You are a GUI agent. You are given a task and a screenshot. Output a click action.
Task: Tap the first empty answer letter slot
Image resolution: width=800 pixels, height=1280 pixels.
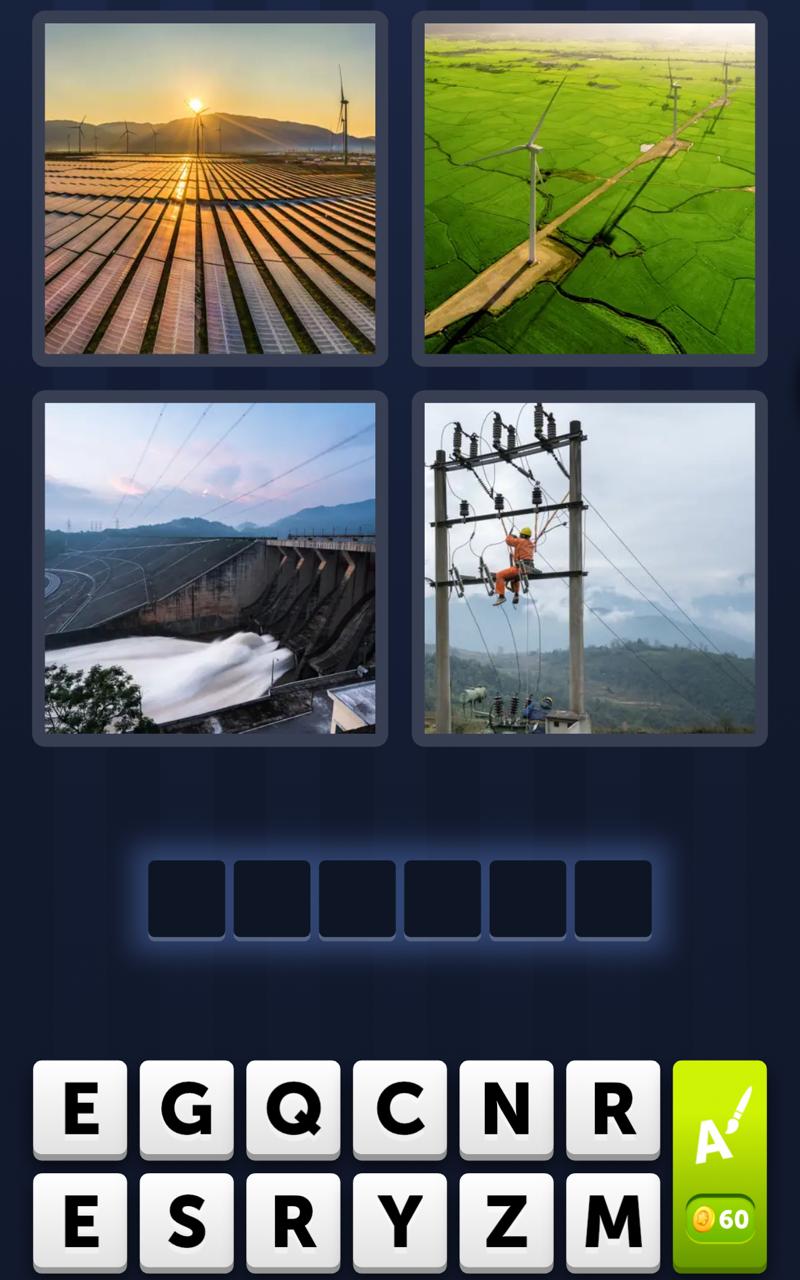coord(186,897)
